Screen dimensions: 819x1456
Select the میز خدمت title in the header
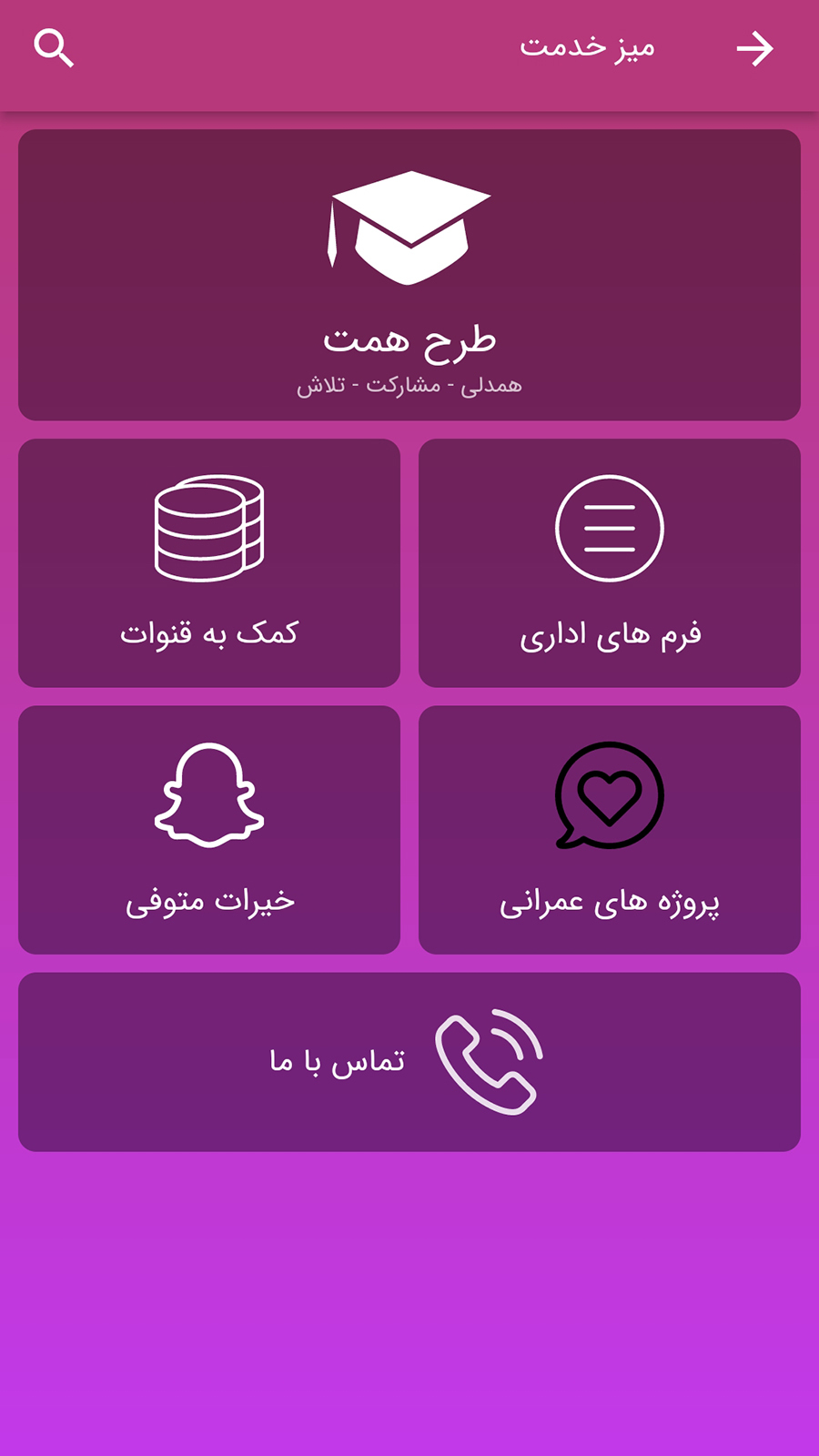click(586, 47)
